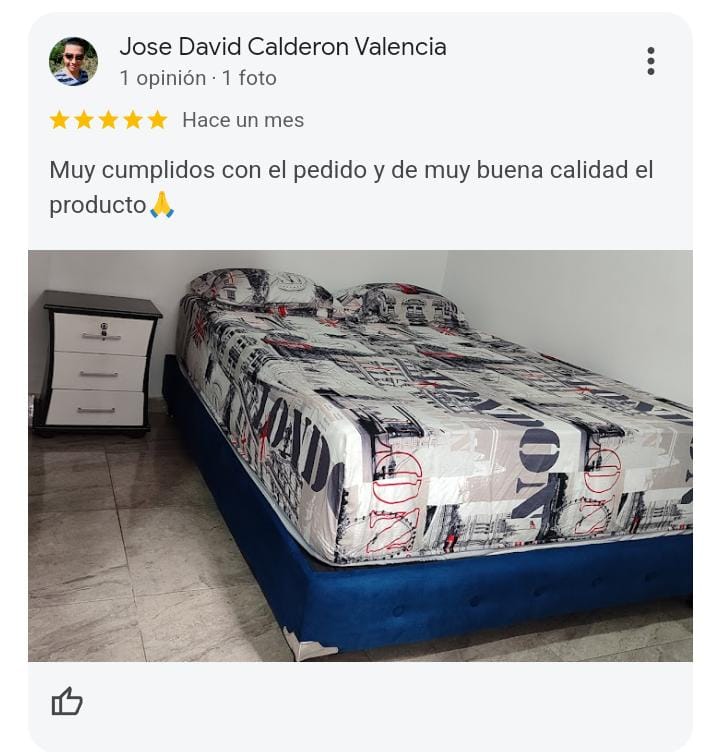Like this review with the thumbs-up
Screen dimensions: 720x752
[x=67, y=702]
